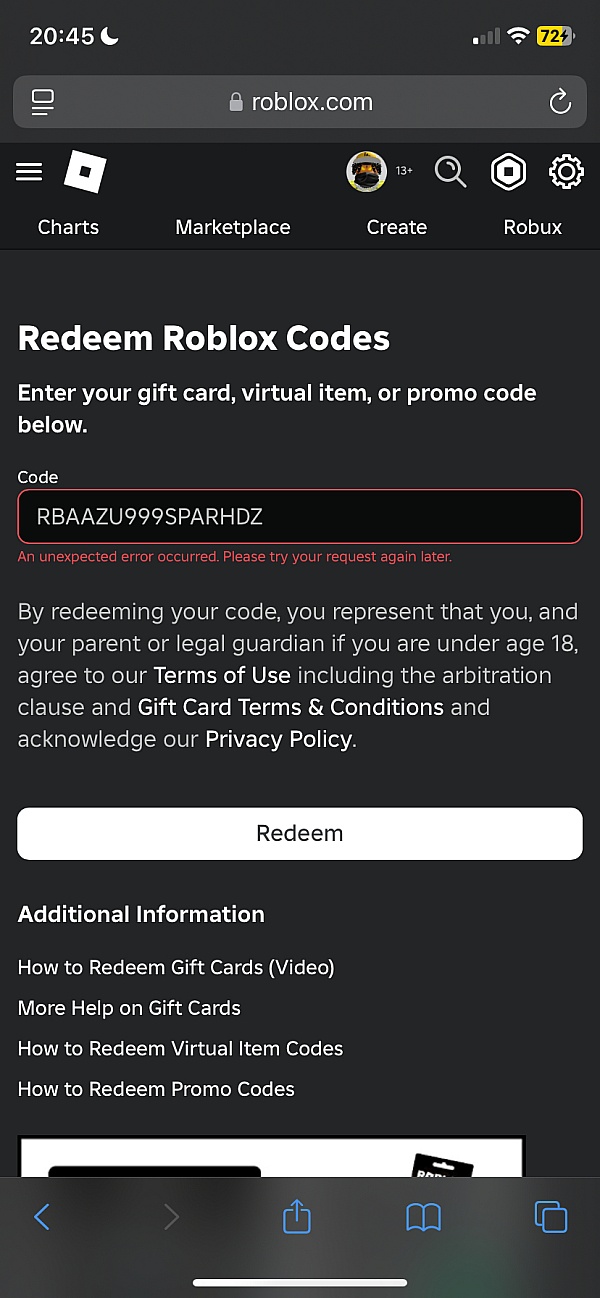600x1298 pixels.
Task: Switch to the Create tab
Action: point(397,227)
